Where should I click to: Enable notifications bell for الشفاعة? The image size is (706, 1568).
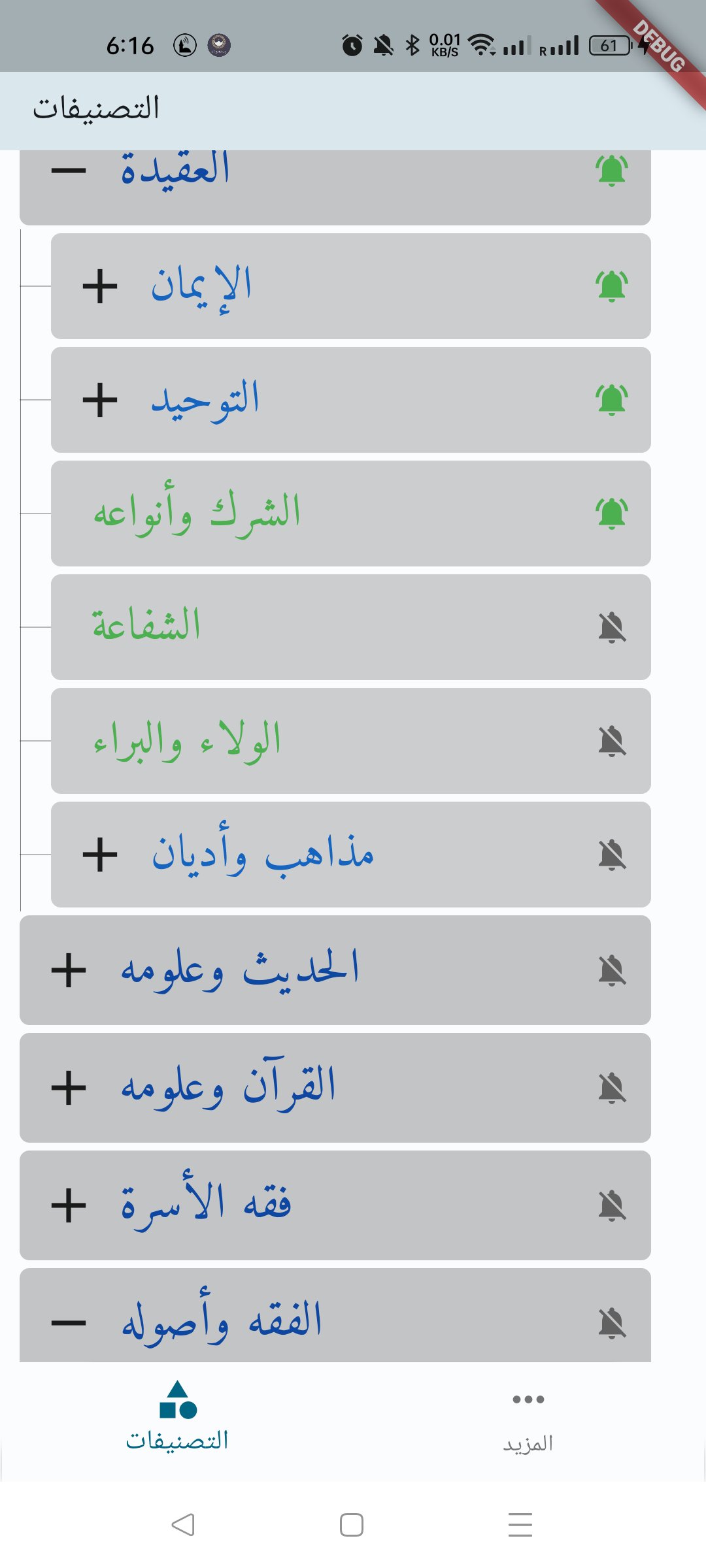[x=612, y=627]
